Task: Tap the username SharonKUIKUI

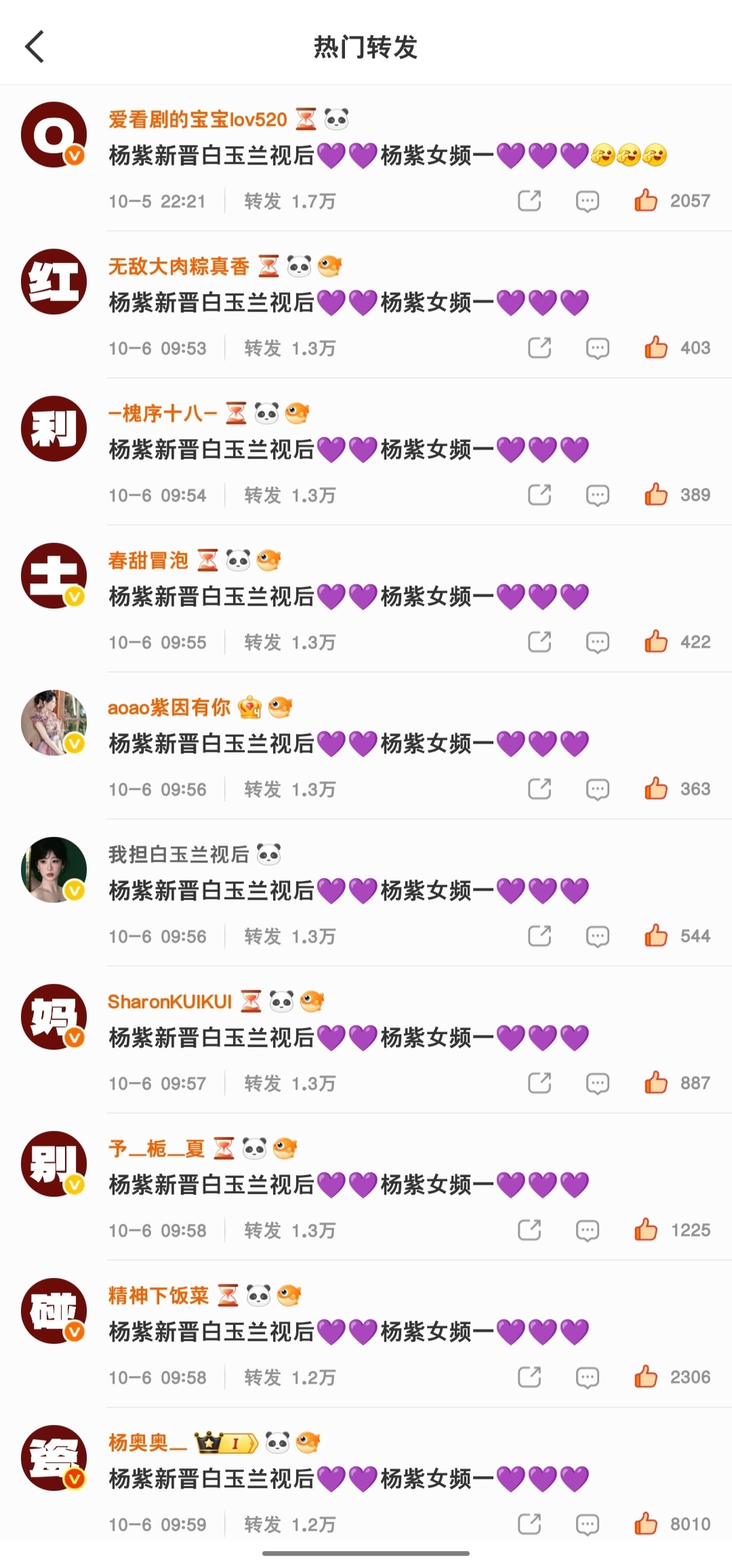Action: 170,1002
